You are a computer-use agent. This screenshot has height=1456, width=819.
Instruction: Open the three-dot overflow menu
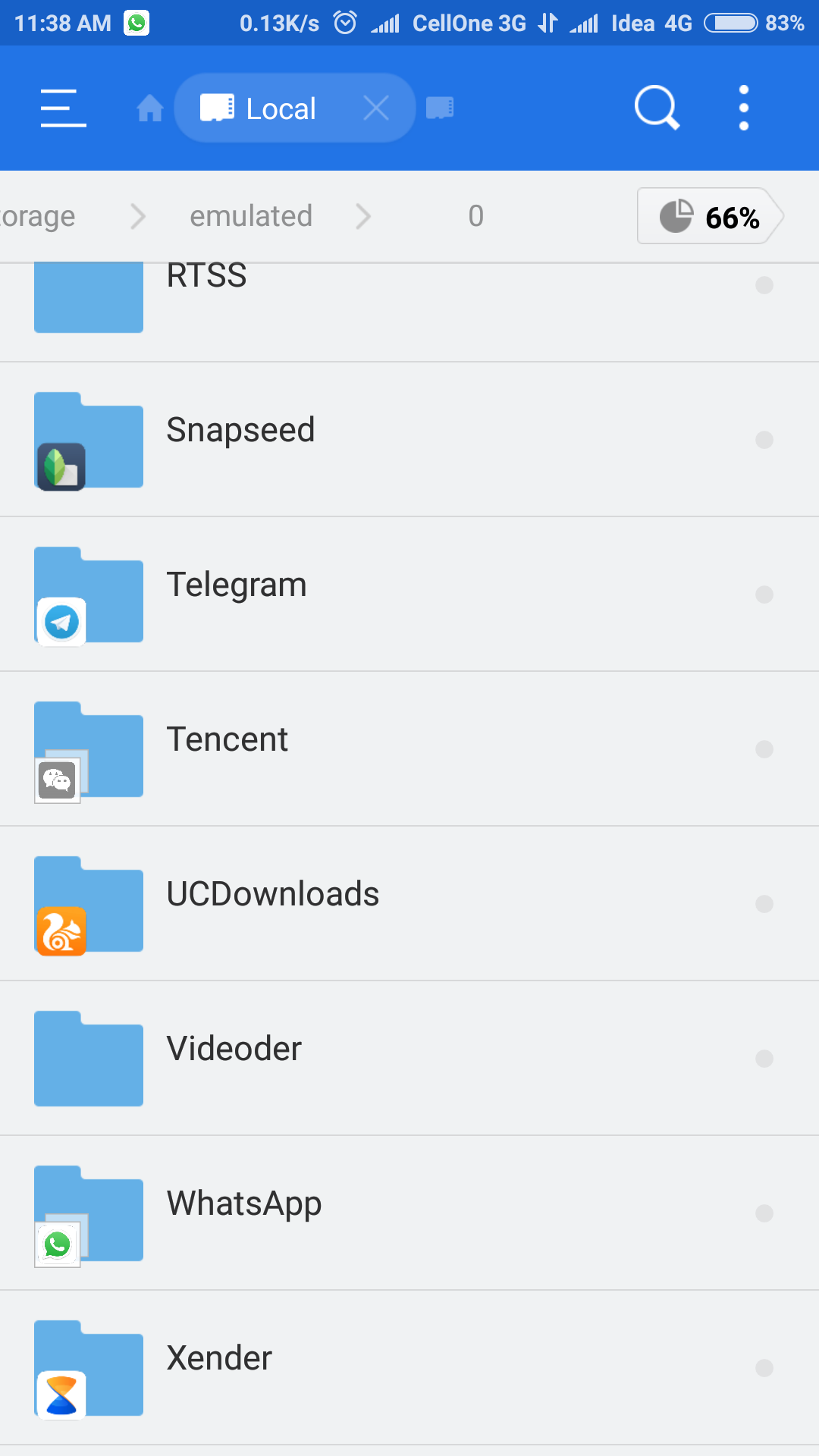[744, 108]
